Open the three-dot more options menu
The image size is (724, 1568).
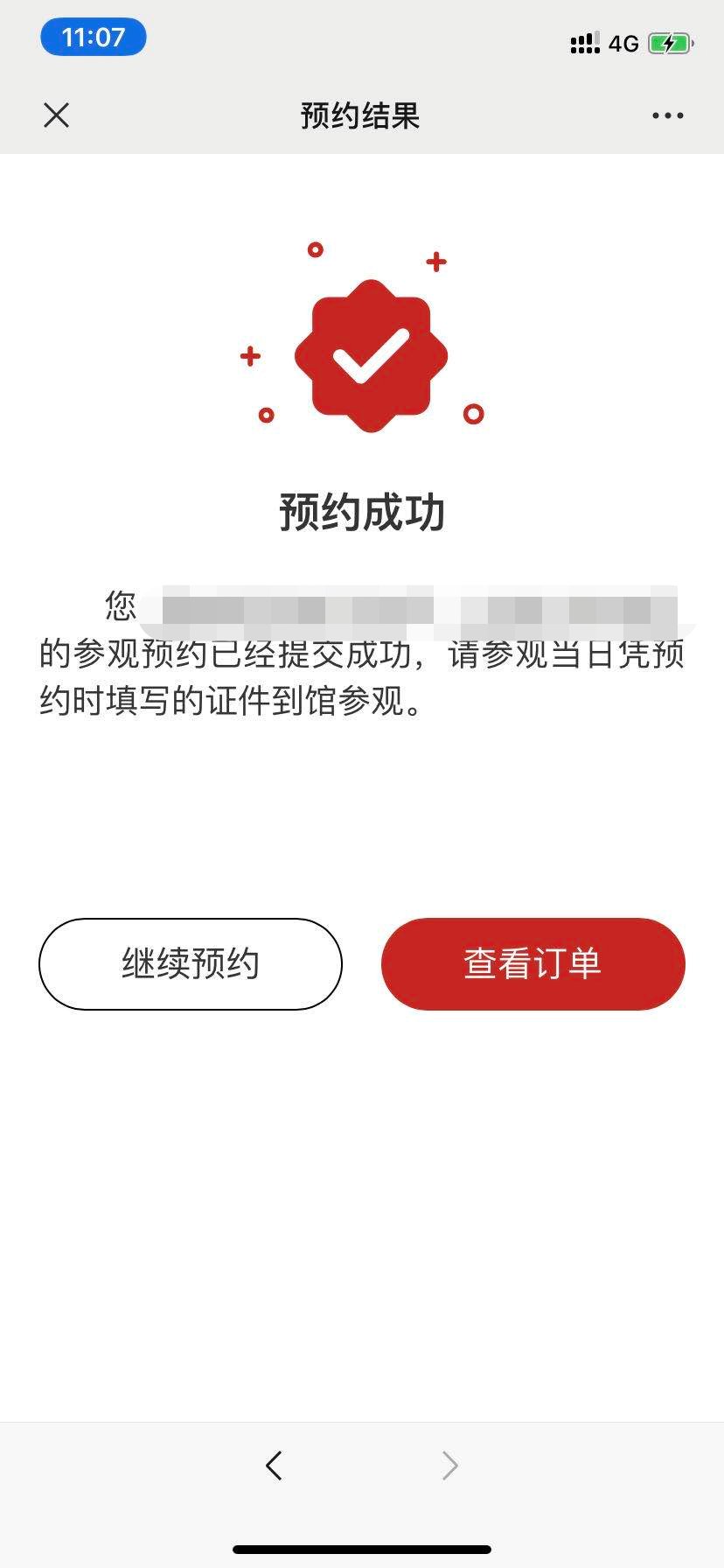click(x=667, y=115)
